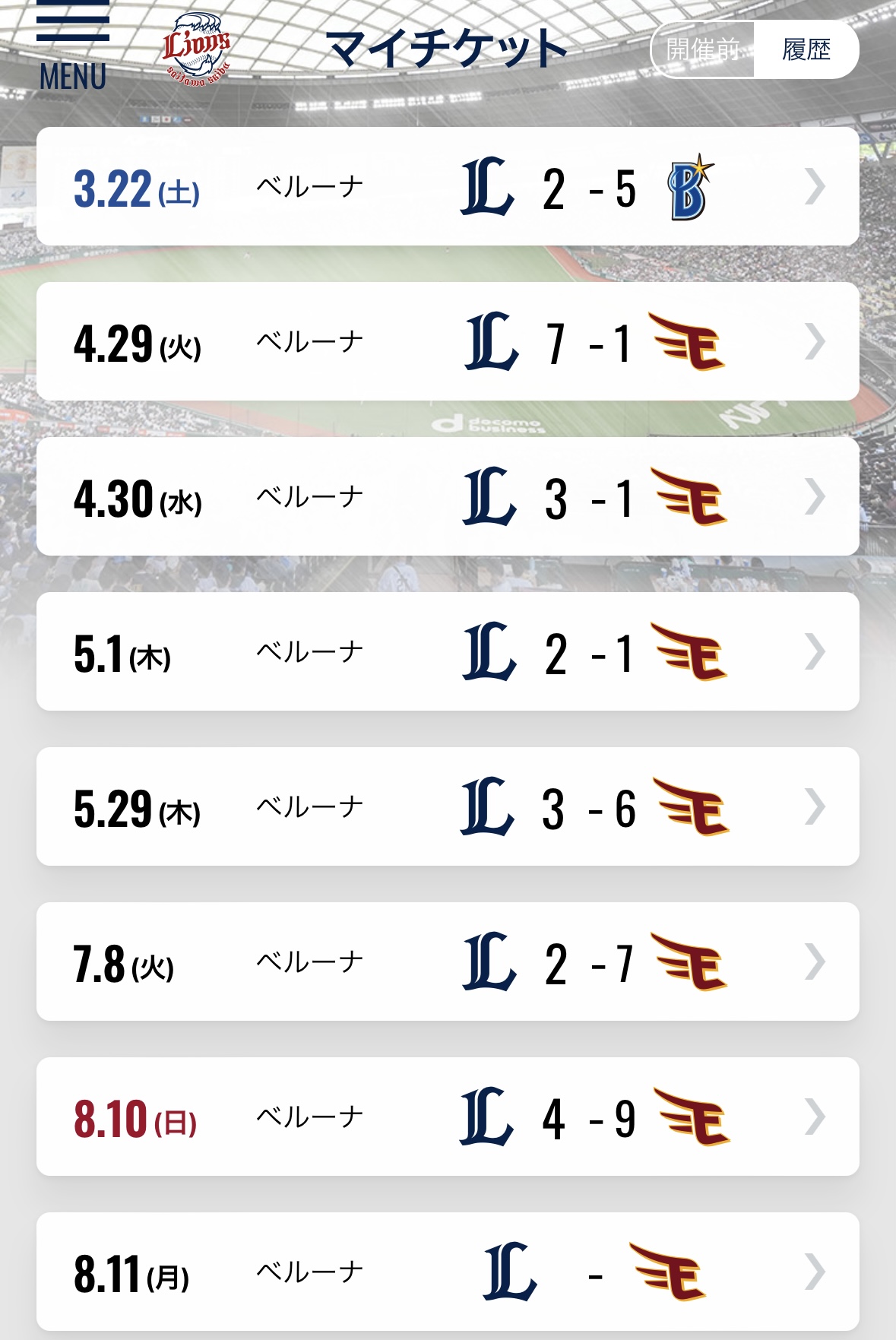The width and height of the screenshot is (896, 1340).
Task: Select the 履歴 tab
Action: click(806, 50)
